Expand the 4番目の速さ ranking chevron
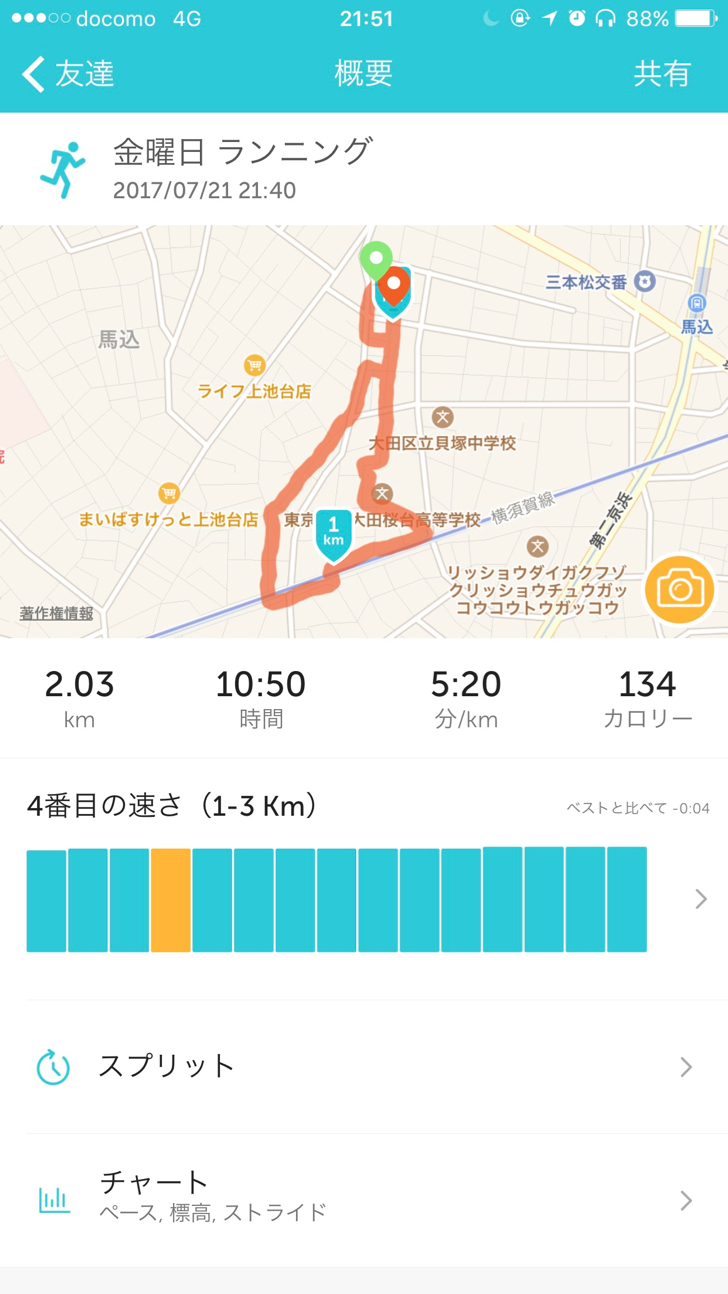 [x=701, y=899]
